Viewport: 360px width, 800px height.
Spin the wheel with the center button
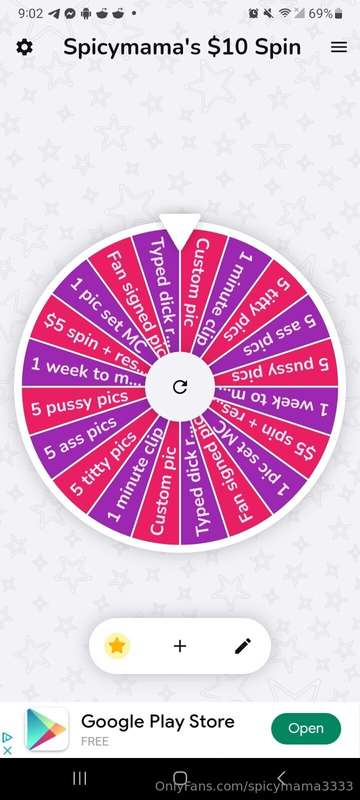point(179,387)
